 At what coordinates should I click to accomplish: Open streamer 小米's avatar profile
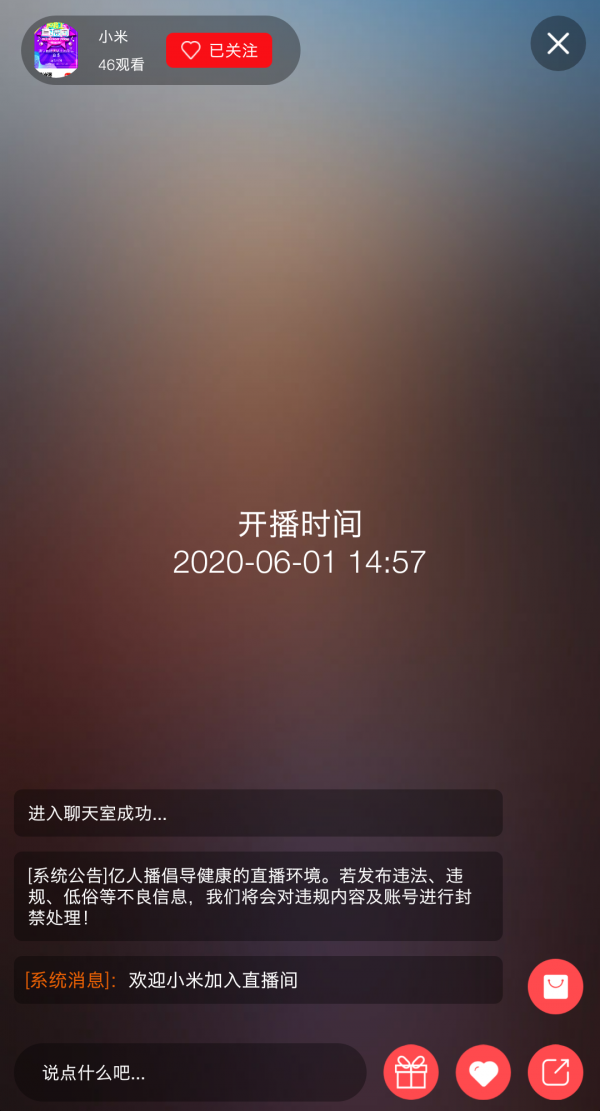point(56,50)
